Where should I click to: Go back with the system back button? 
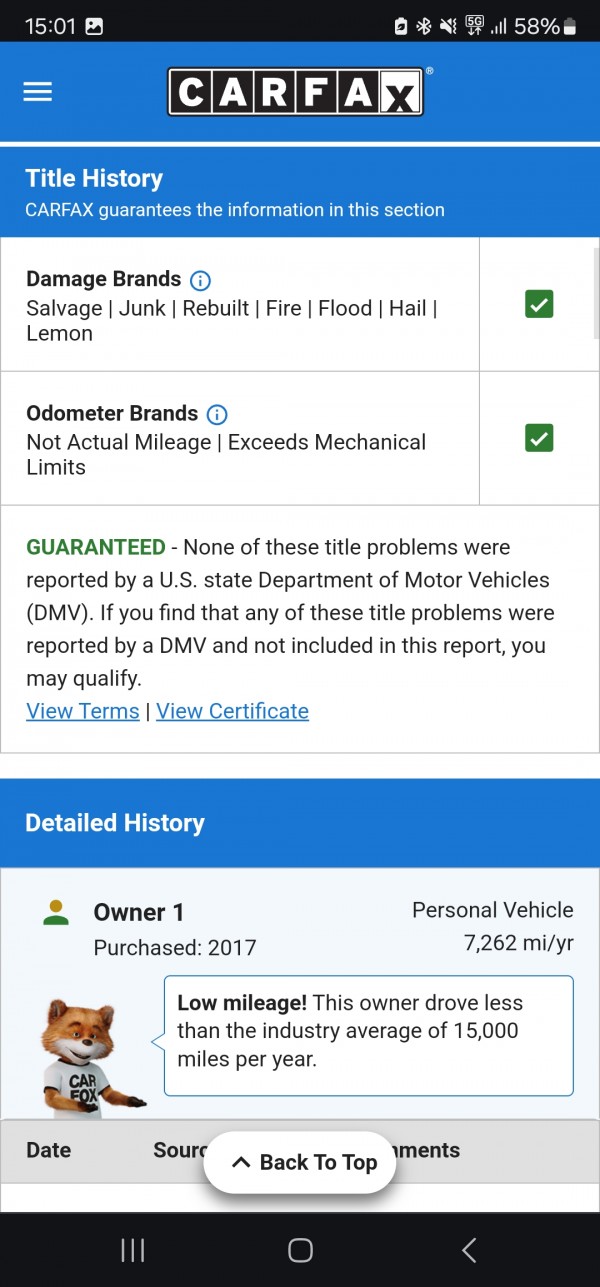click(x=468, y=1249)
